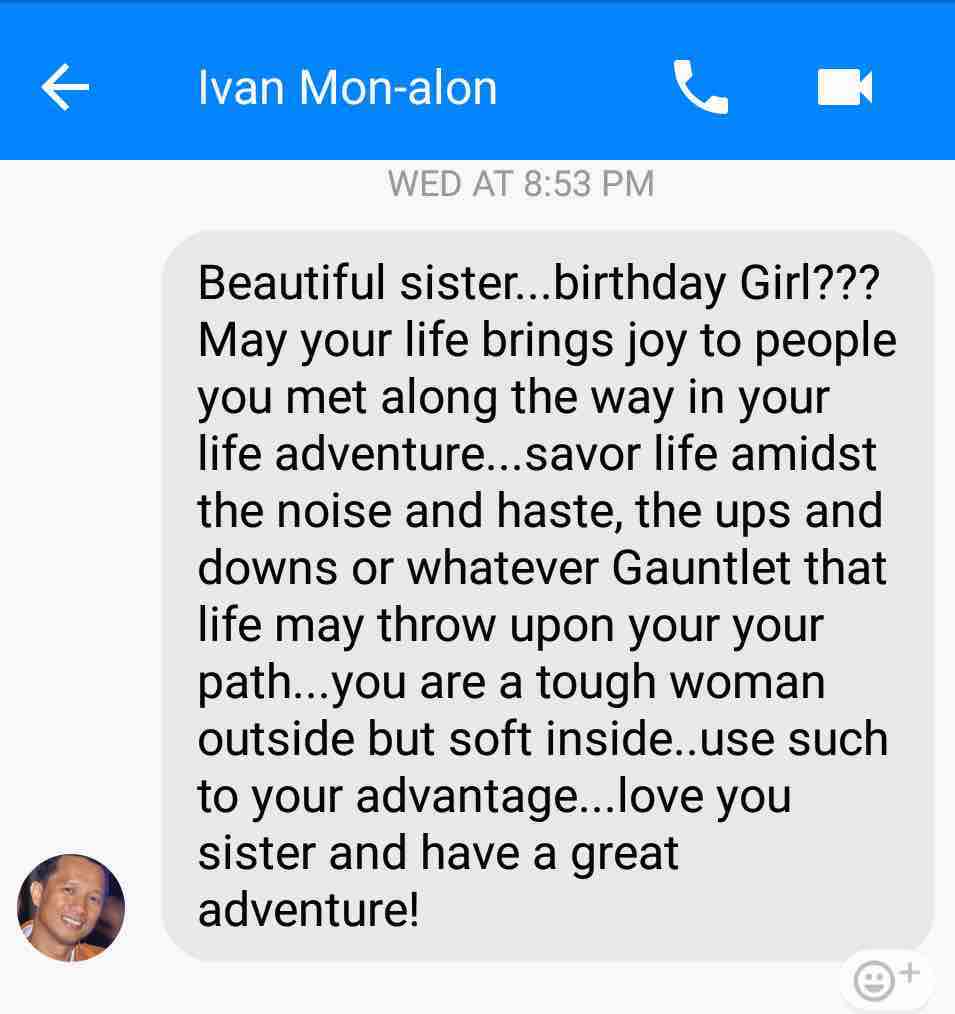Go back from Ivan Mon-alon's chat
955x1014 pixels.
point(65,88)
